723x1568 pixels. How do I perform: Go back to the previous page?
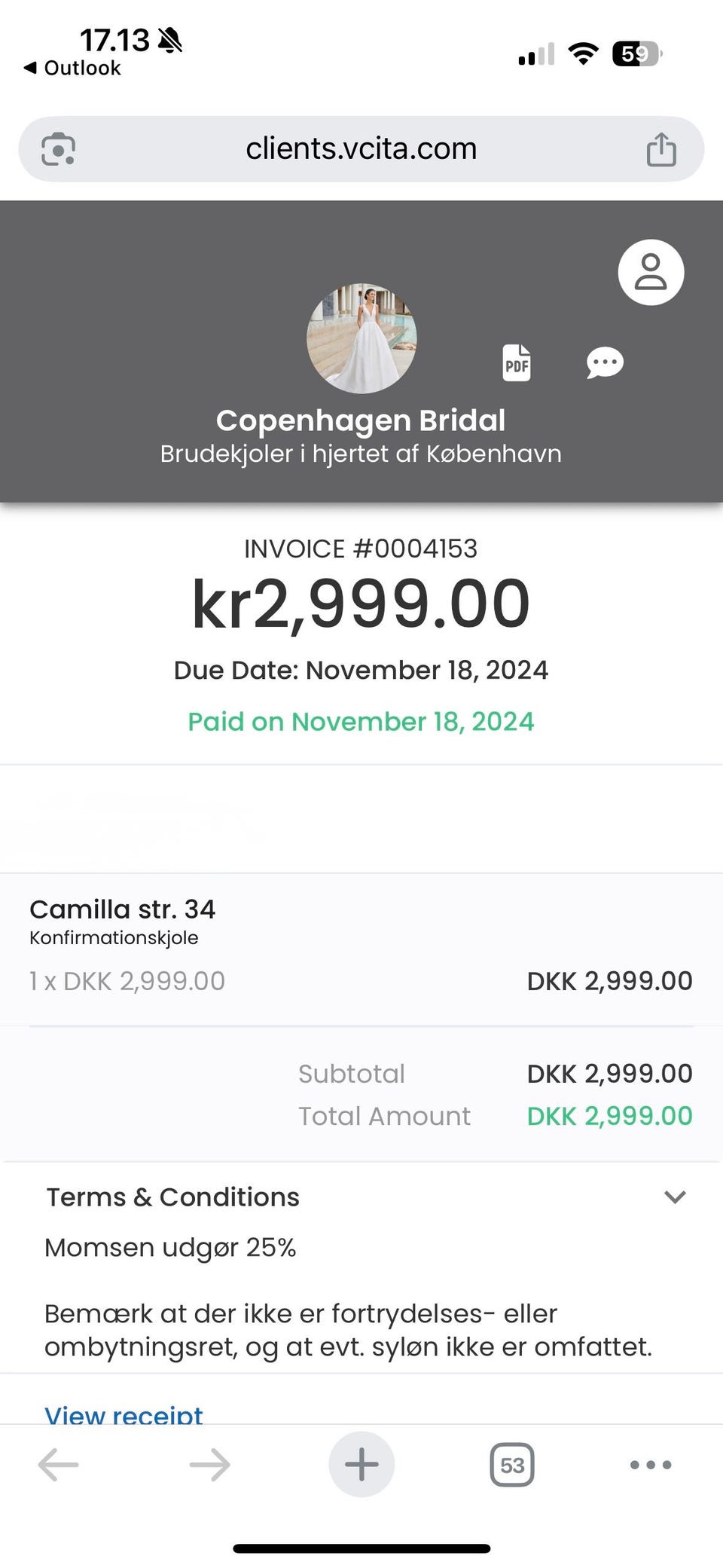pyautogui.click(x=59, y=1465)
